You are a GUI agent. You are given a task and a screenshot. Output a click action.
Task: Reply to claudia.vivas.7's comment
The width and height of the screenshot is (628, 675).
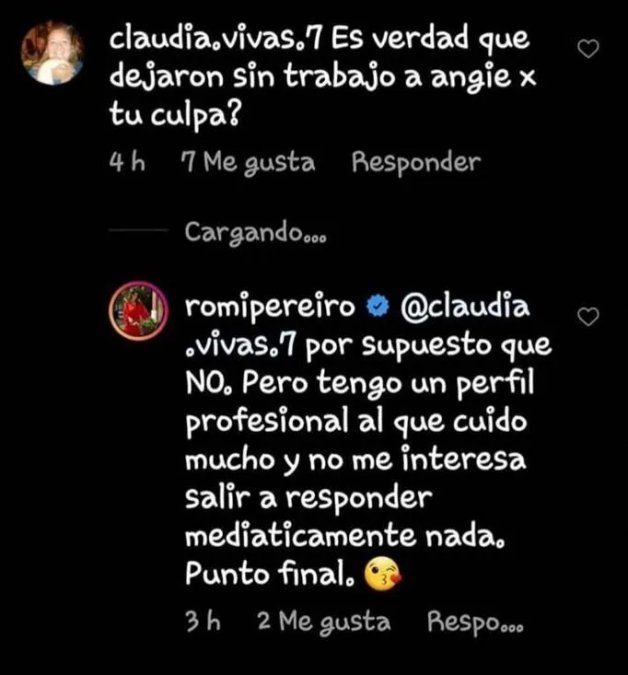pyautogui.click(x=415, y=162)
